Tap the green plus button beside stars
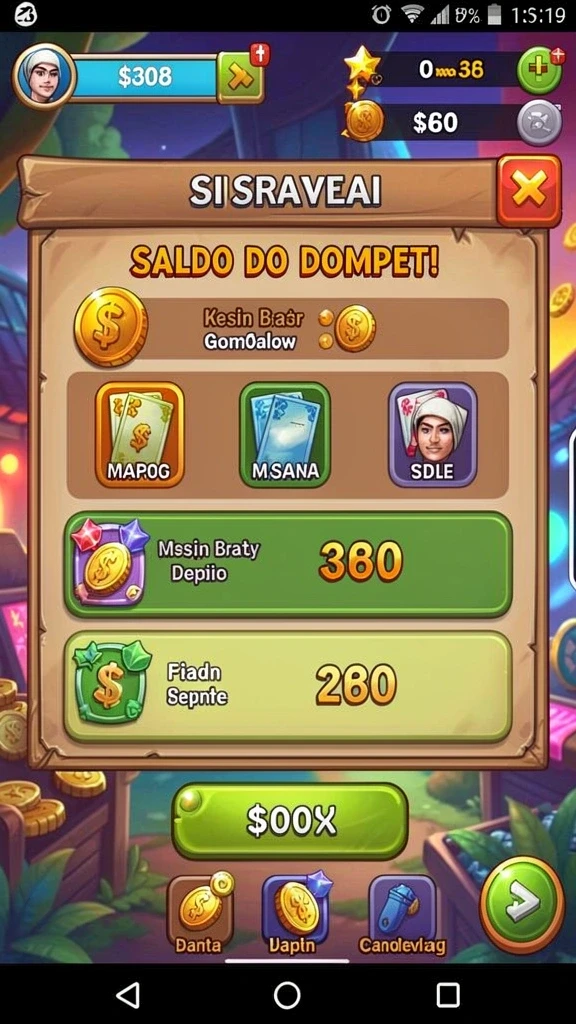 539,71
